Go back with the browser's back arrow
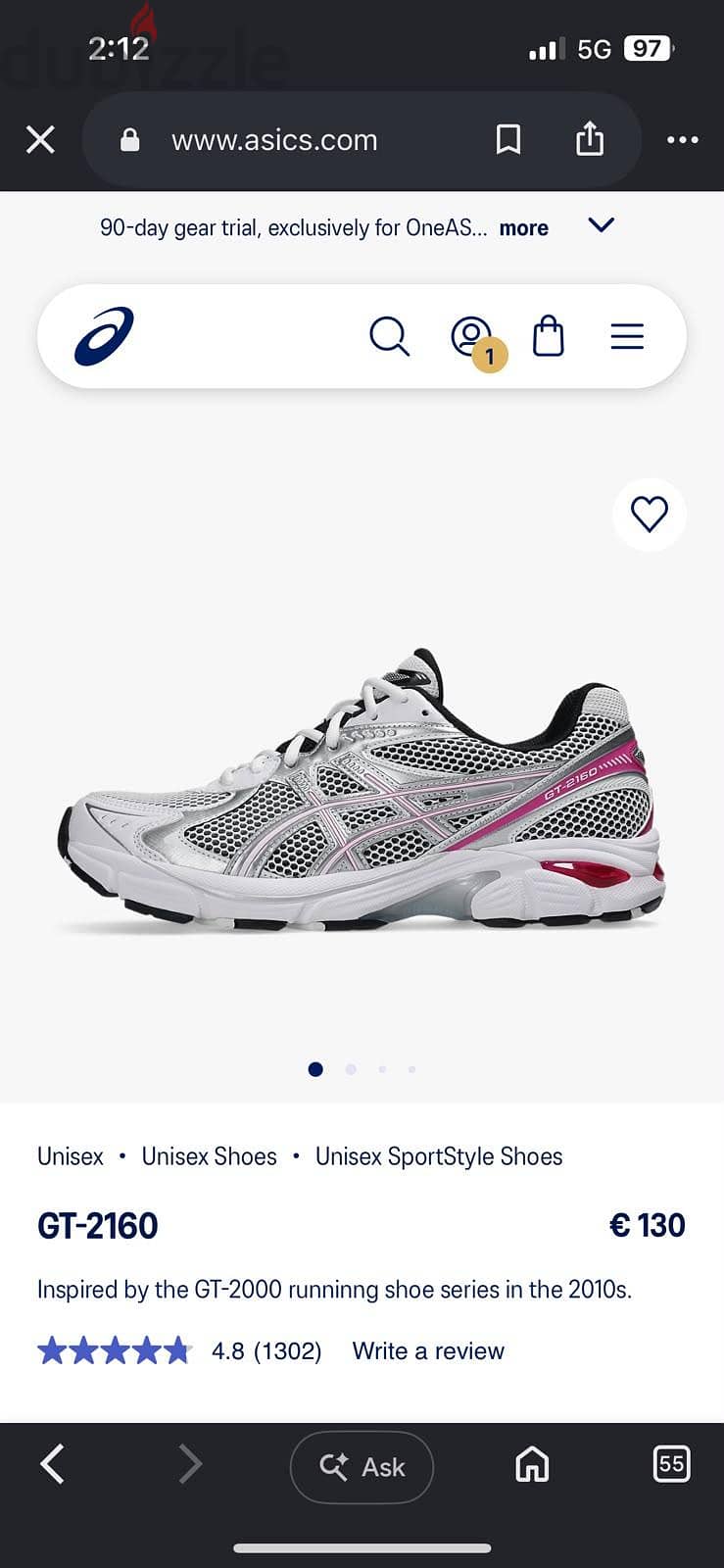Image resolution: width=724 pixels, height=1568 pixels. tap(53, 1465)
